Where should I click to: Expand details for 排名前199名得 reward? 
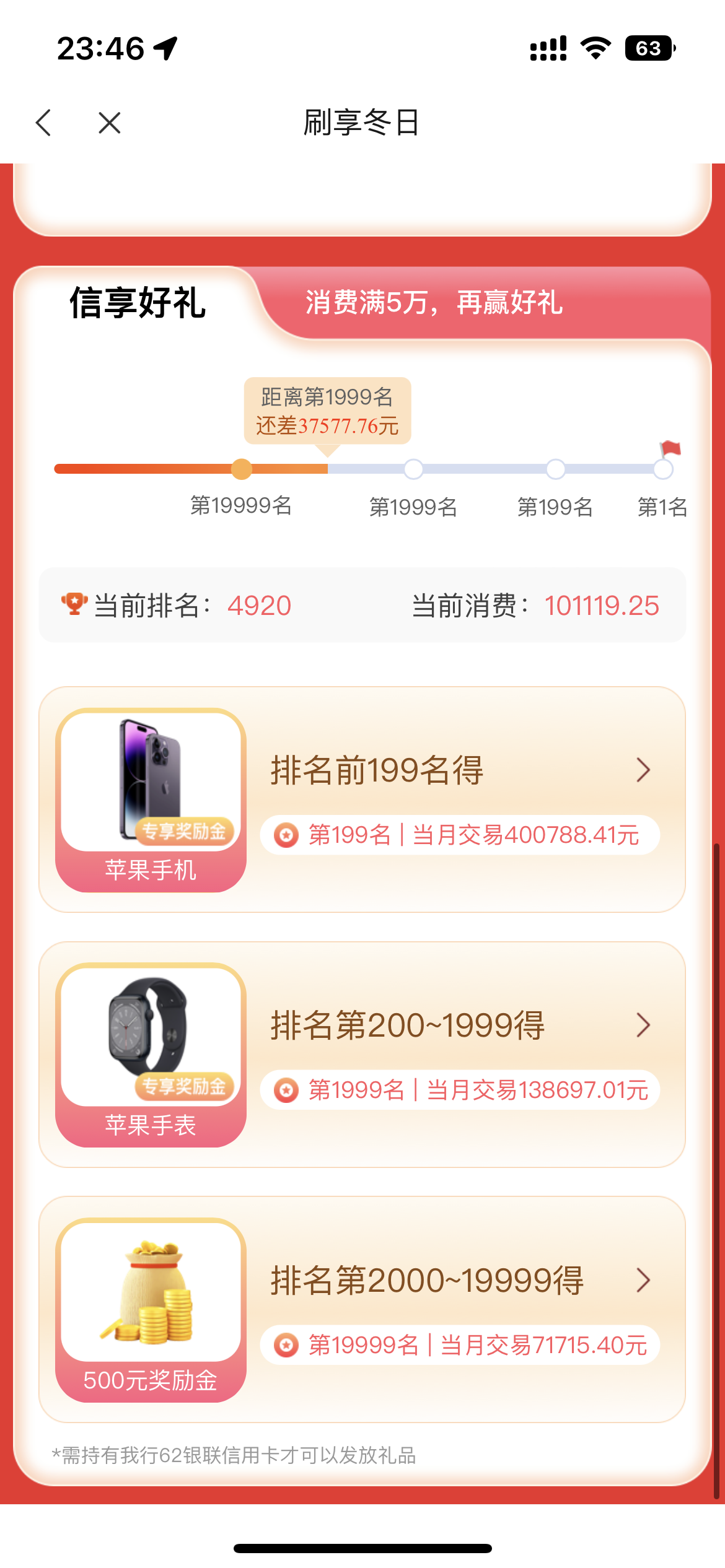(643, 769)
